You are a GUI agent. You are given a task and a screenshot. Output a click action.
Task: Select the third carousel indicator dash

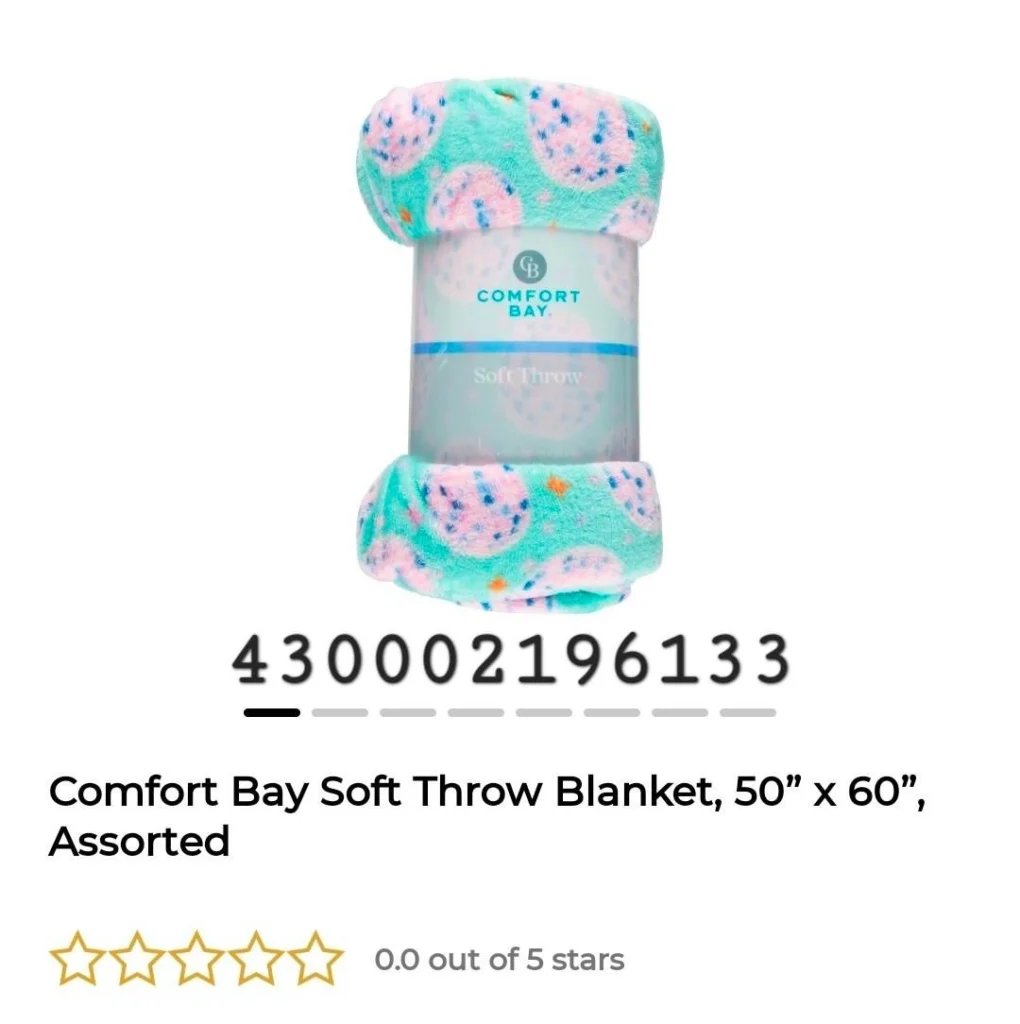pos(406,713)
